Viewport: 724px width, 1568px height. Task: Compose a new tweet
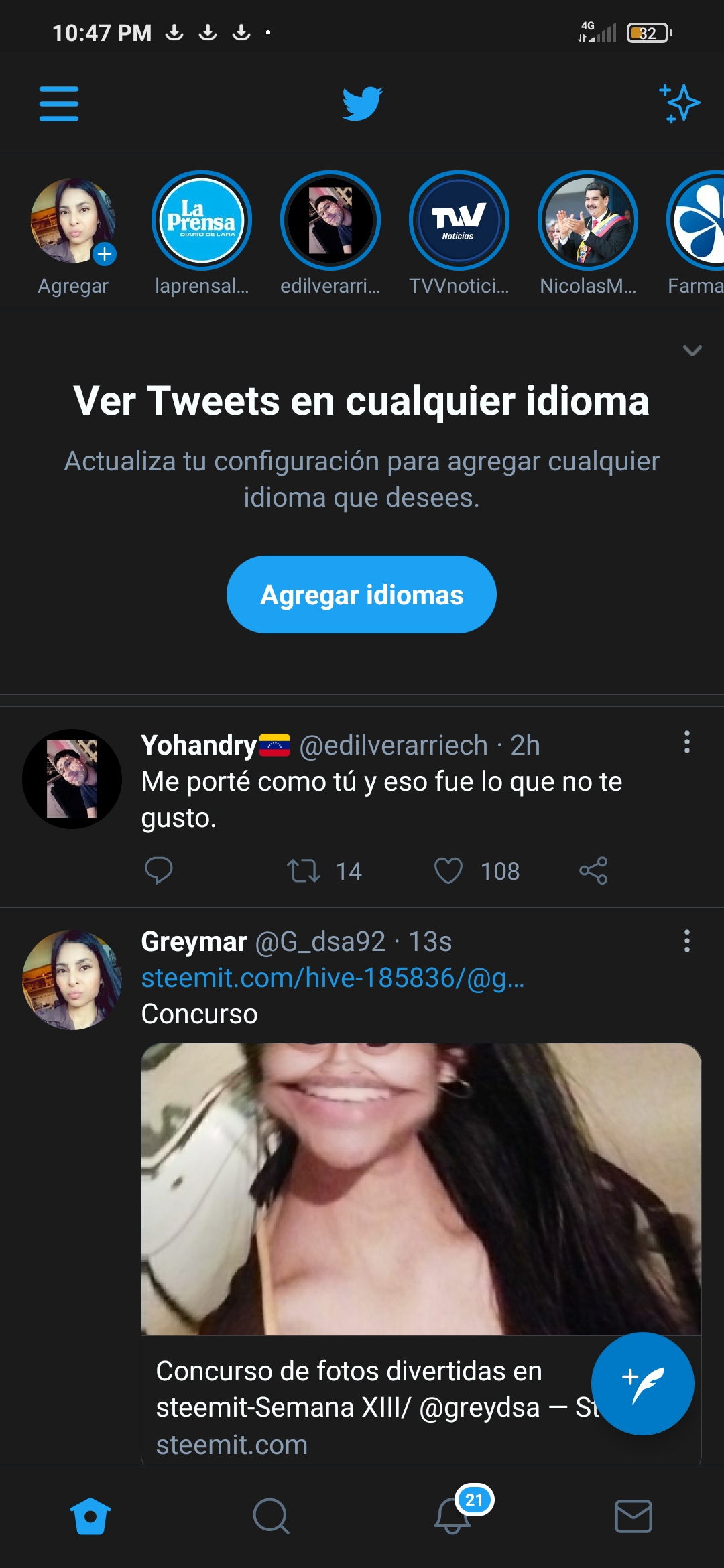coord(642,1384)
